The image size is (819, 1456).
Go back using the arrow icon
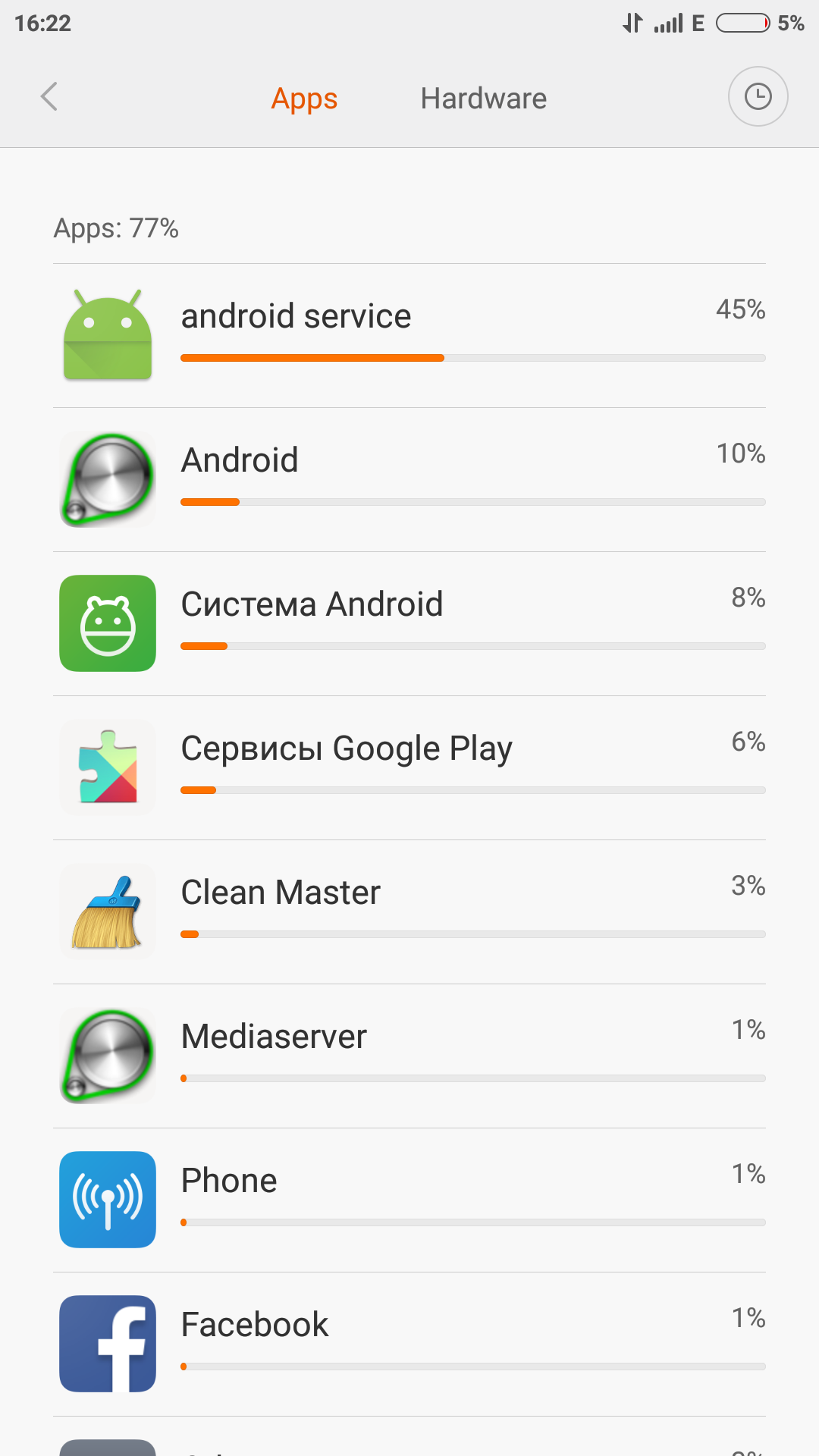(x=49, y=97)
